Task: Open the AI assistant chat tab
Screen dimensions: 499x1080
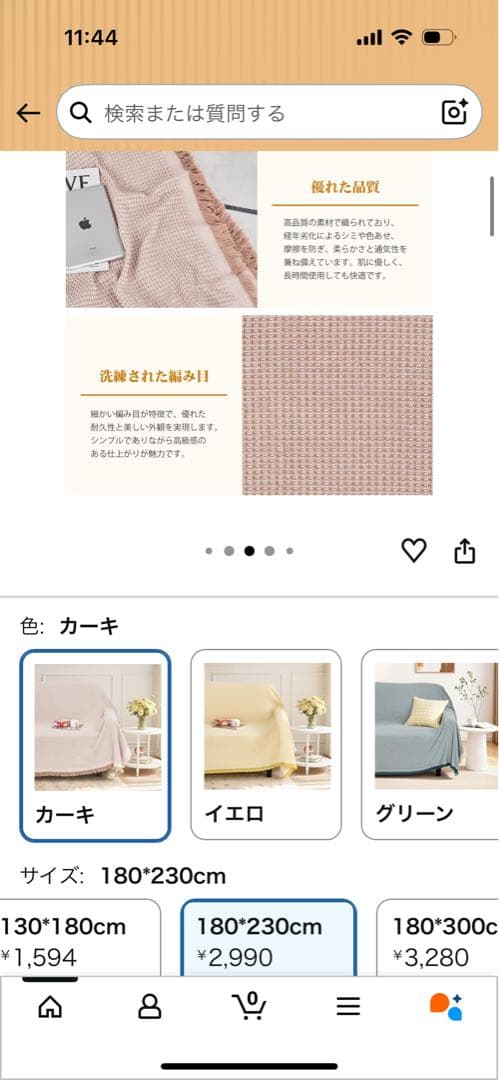Action: click(x=446, y=1007)
